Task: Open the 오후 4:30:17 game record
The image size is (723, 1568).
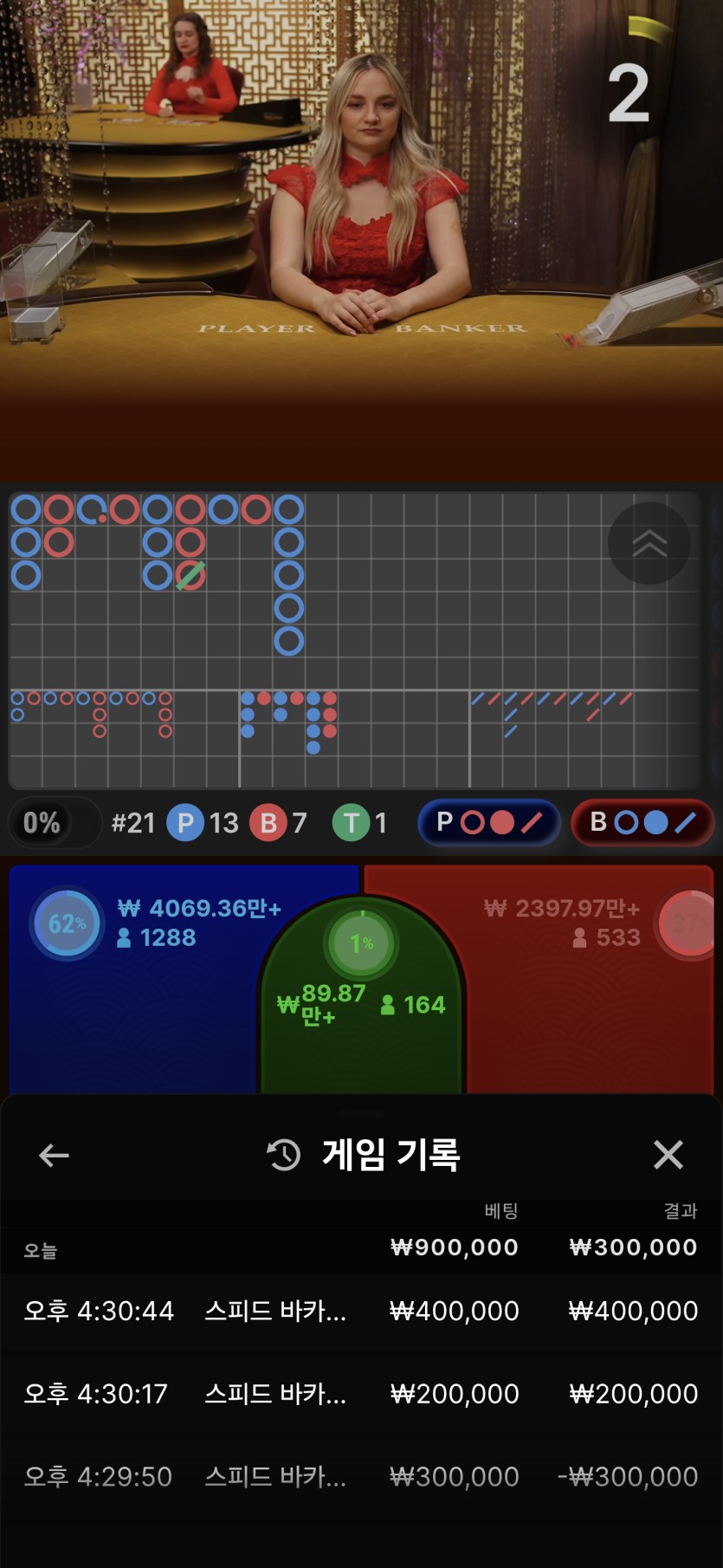Action: [x=361, y=1394]
